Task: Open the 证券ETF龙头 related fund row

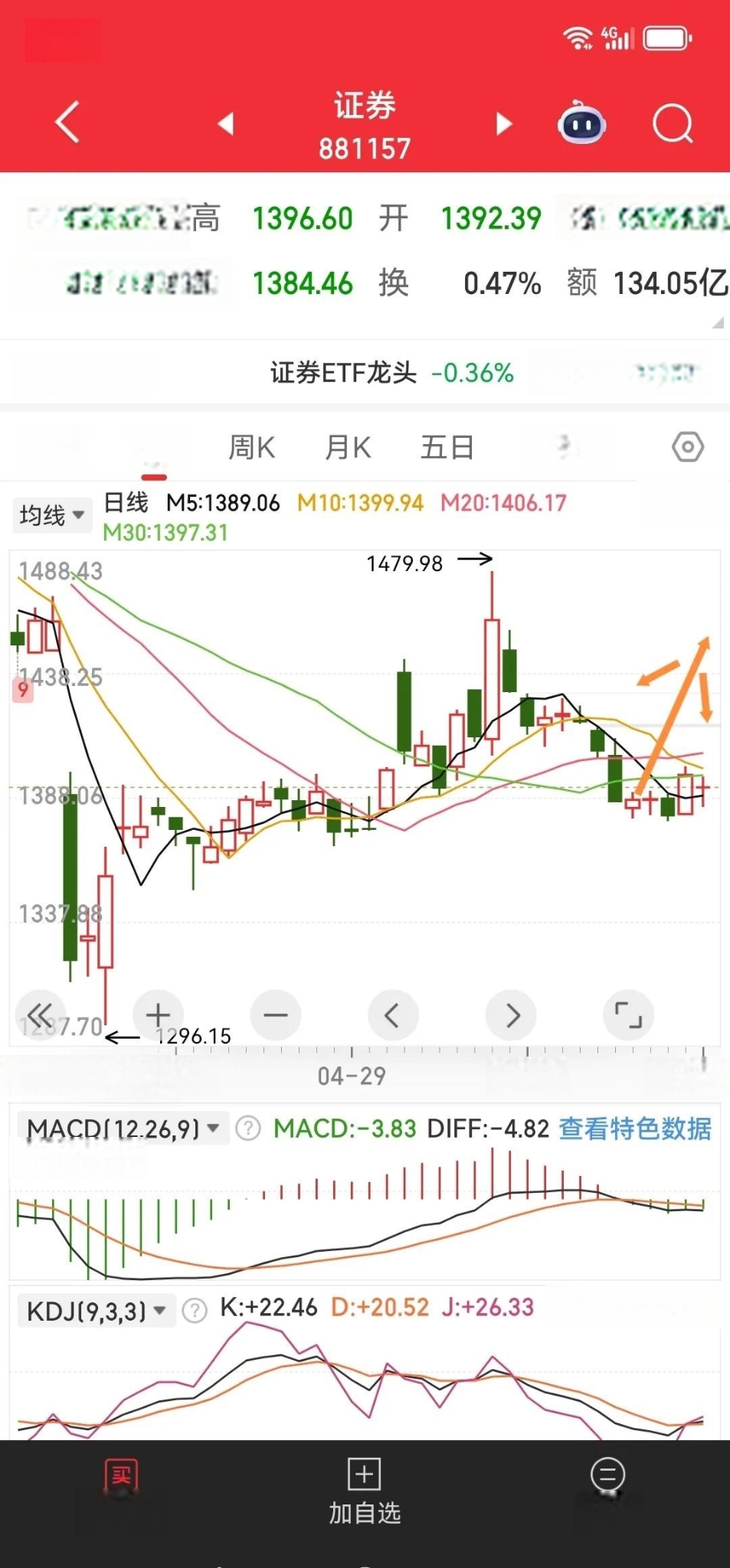Action: pos(365,373)
